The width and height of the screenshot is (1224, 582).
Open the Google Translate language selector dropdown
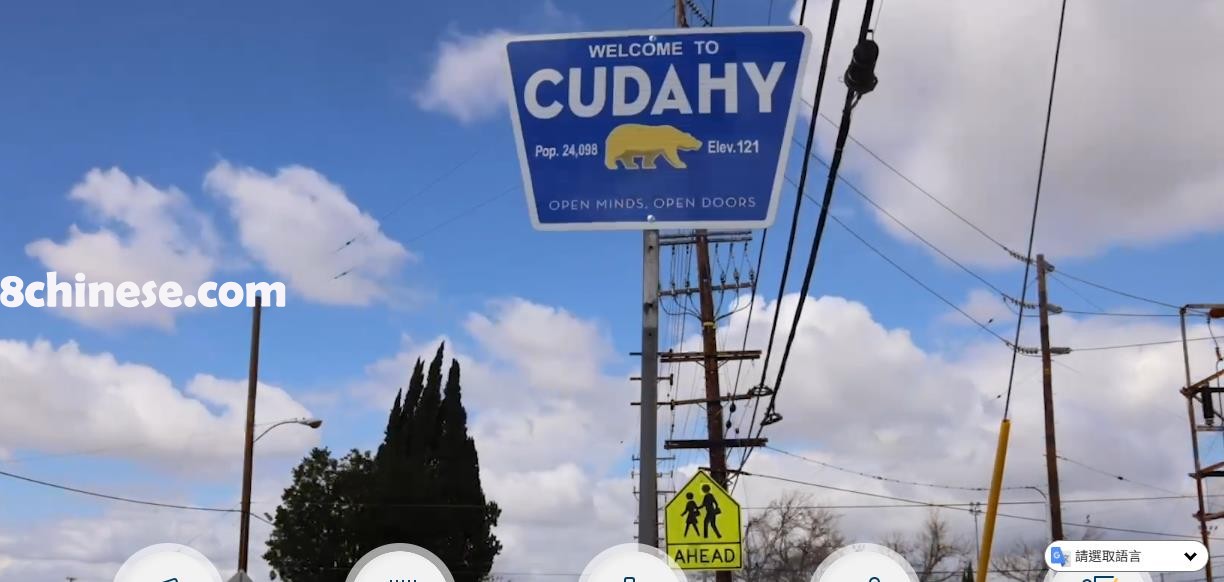1125,556
